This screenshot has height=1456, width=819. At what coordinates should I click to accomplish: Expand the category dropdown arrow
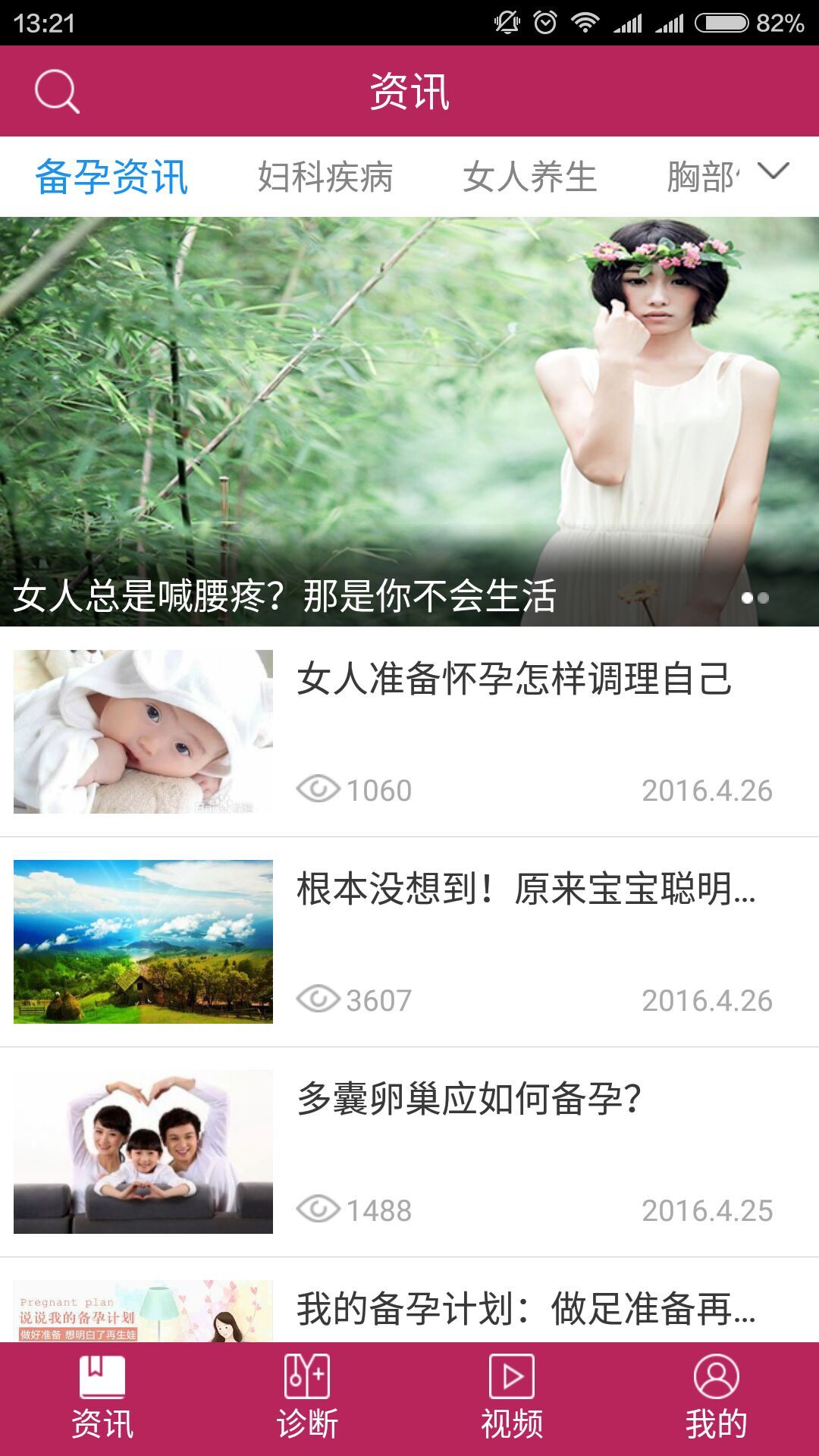coord(773,171)
